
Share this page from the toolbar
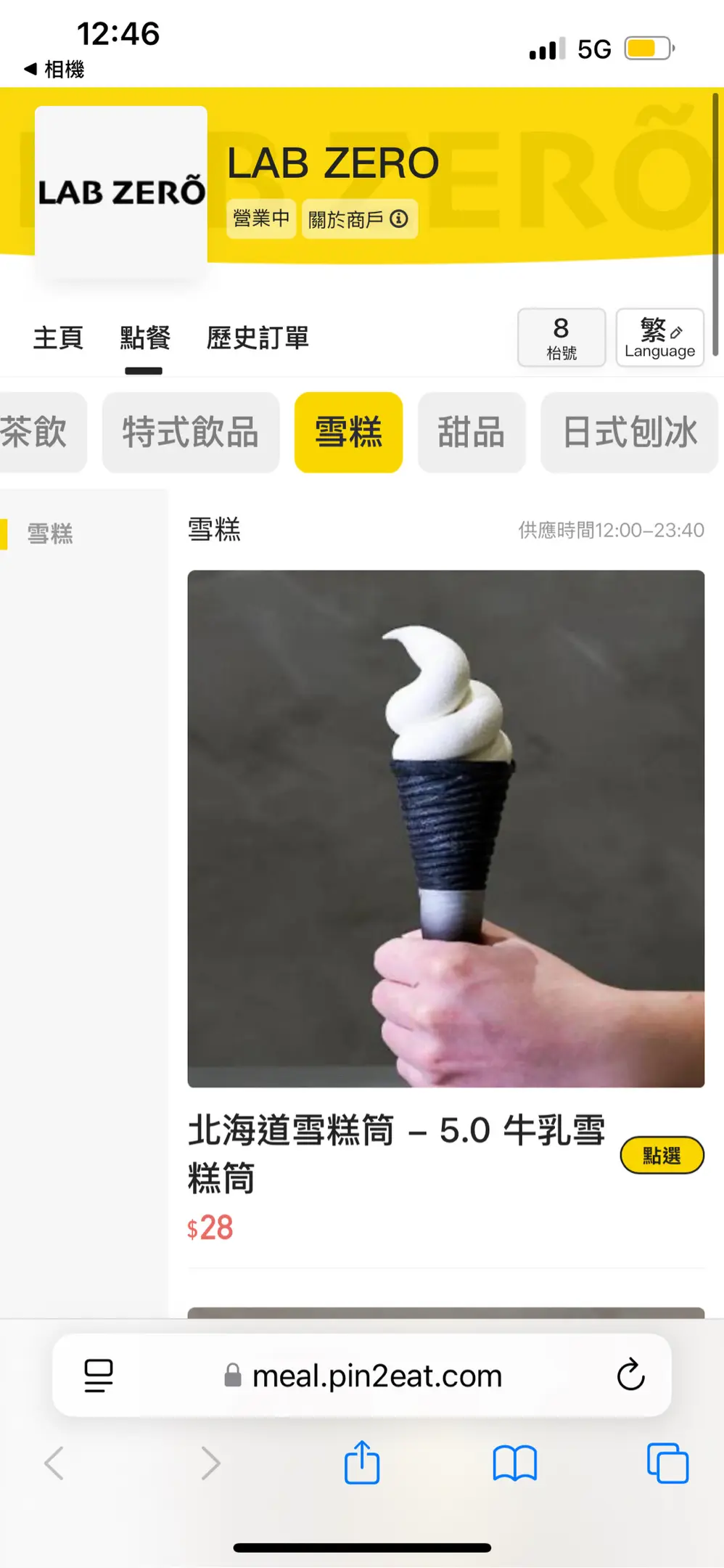[x=362, y=1462]
